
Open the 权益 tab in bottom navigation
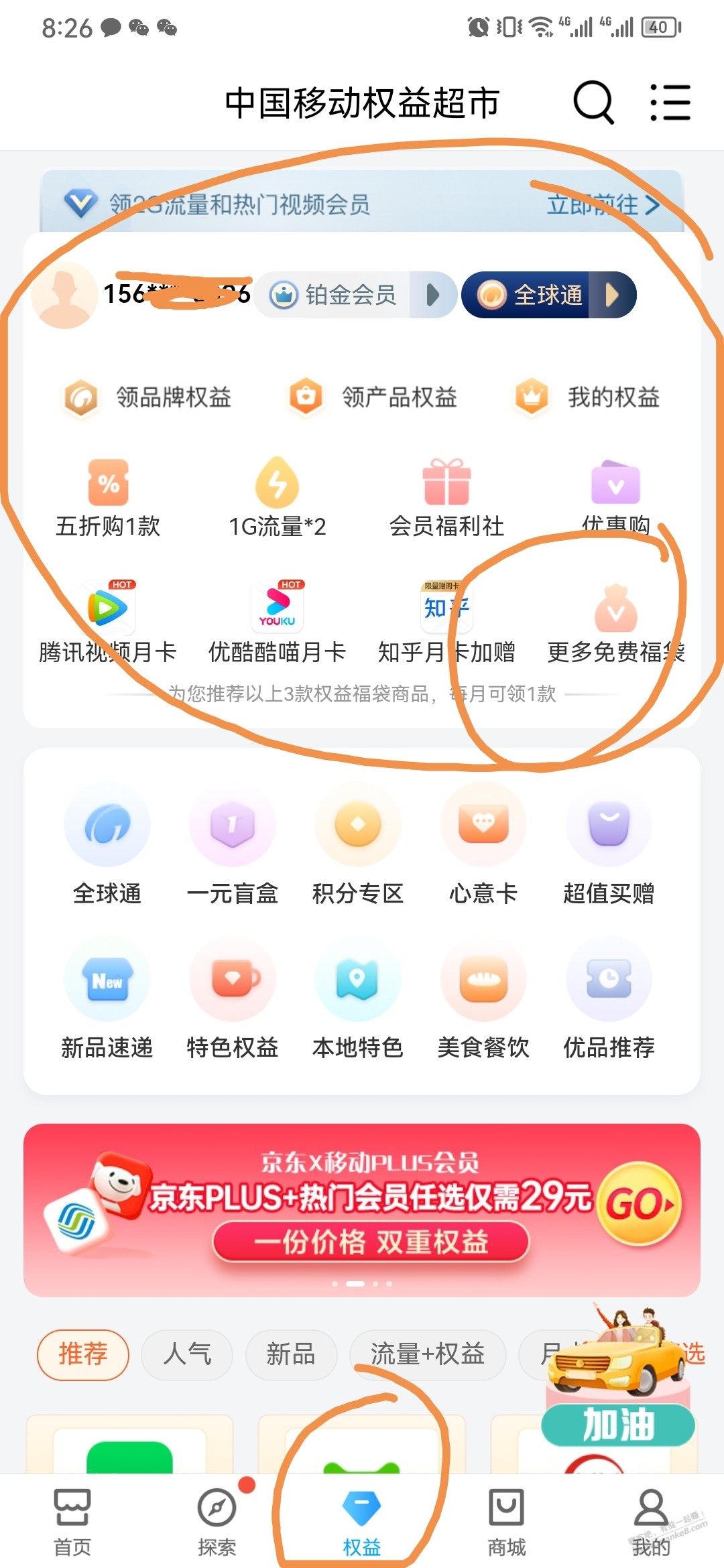361,1521
